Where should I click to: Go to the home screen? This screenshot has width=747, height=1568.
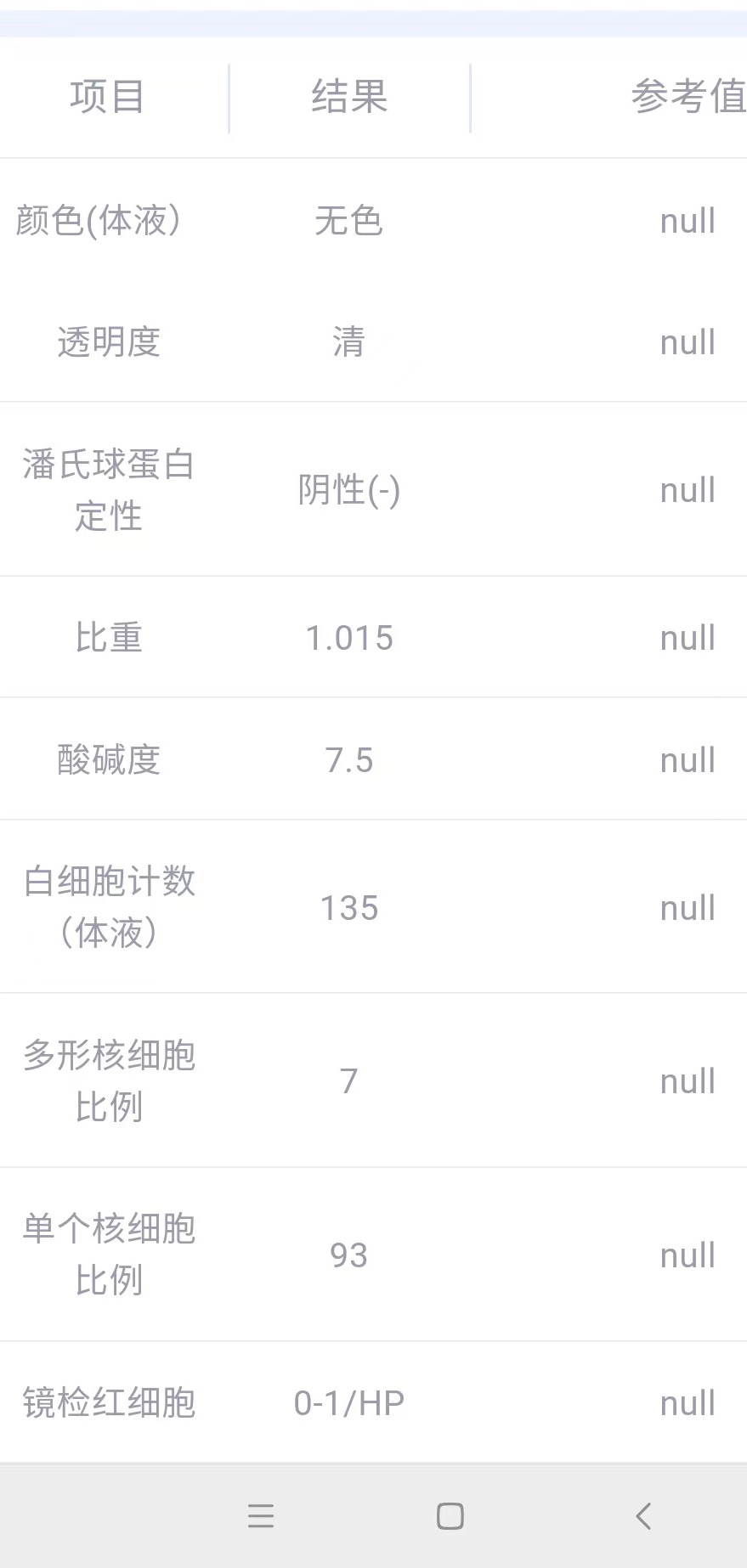(x=450, y=1515)
